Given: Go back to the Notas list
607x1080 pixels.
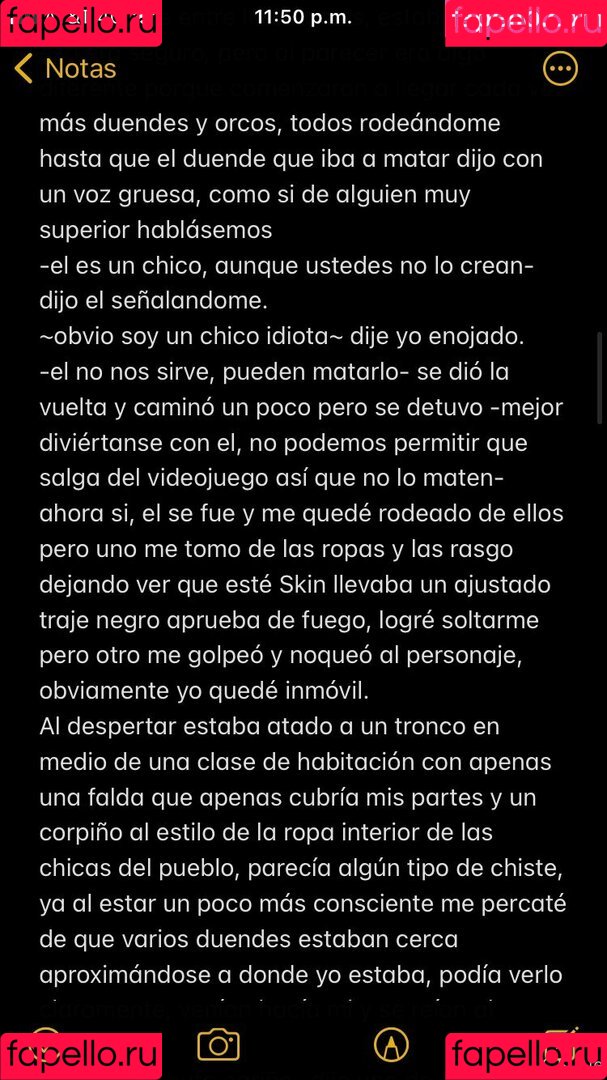Looking at the screenshot, I should click(66, 69).
